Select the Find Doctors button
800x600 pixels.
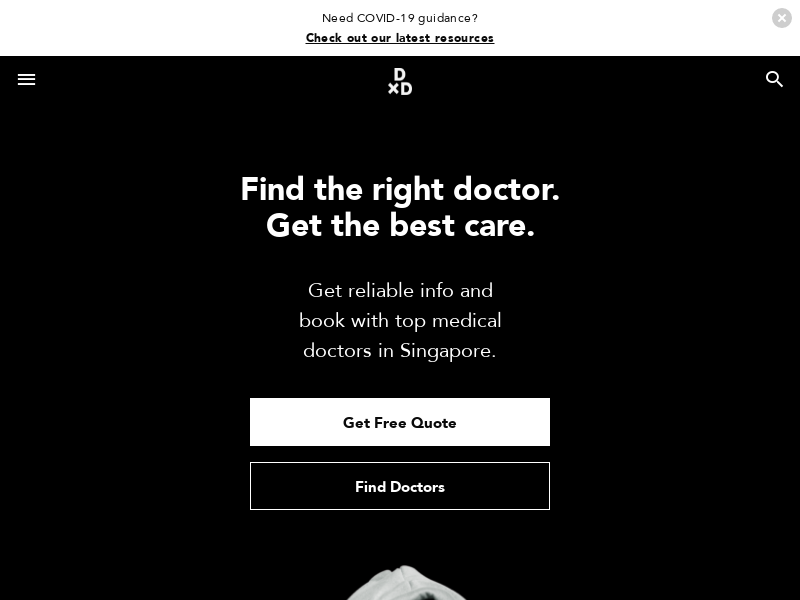400,486
